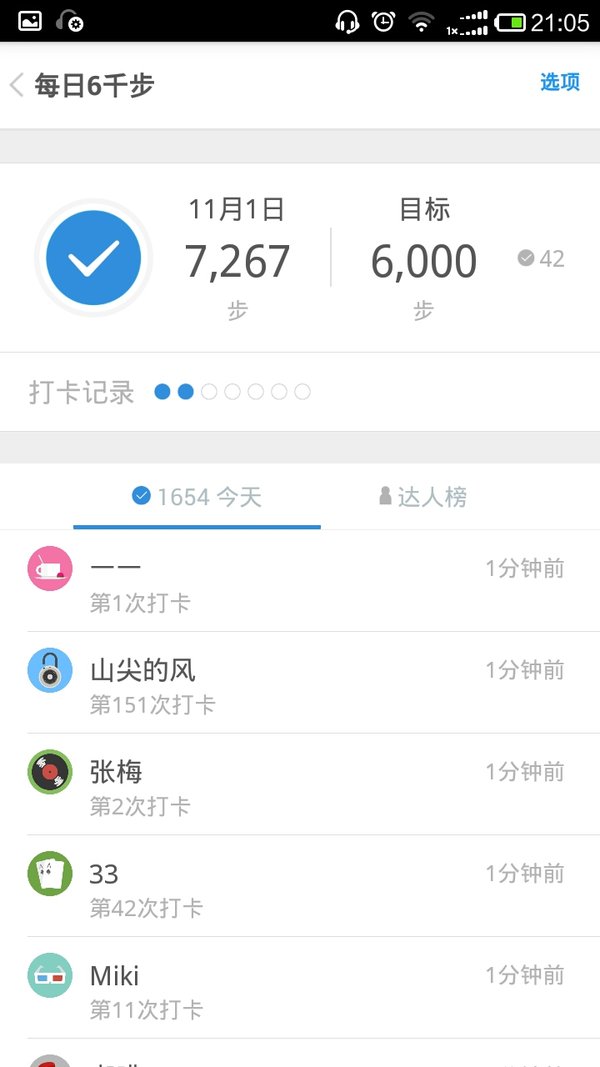600x1067 pixels.
Task: Tap the blue check-in circle button
Action: click(94, 258)
